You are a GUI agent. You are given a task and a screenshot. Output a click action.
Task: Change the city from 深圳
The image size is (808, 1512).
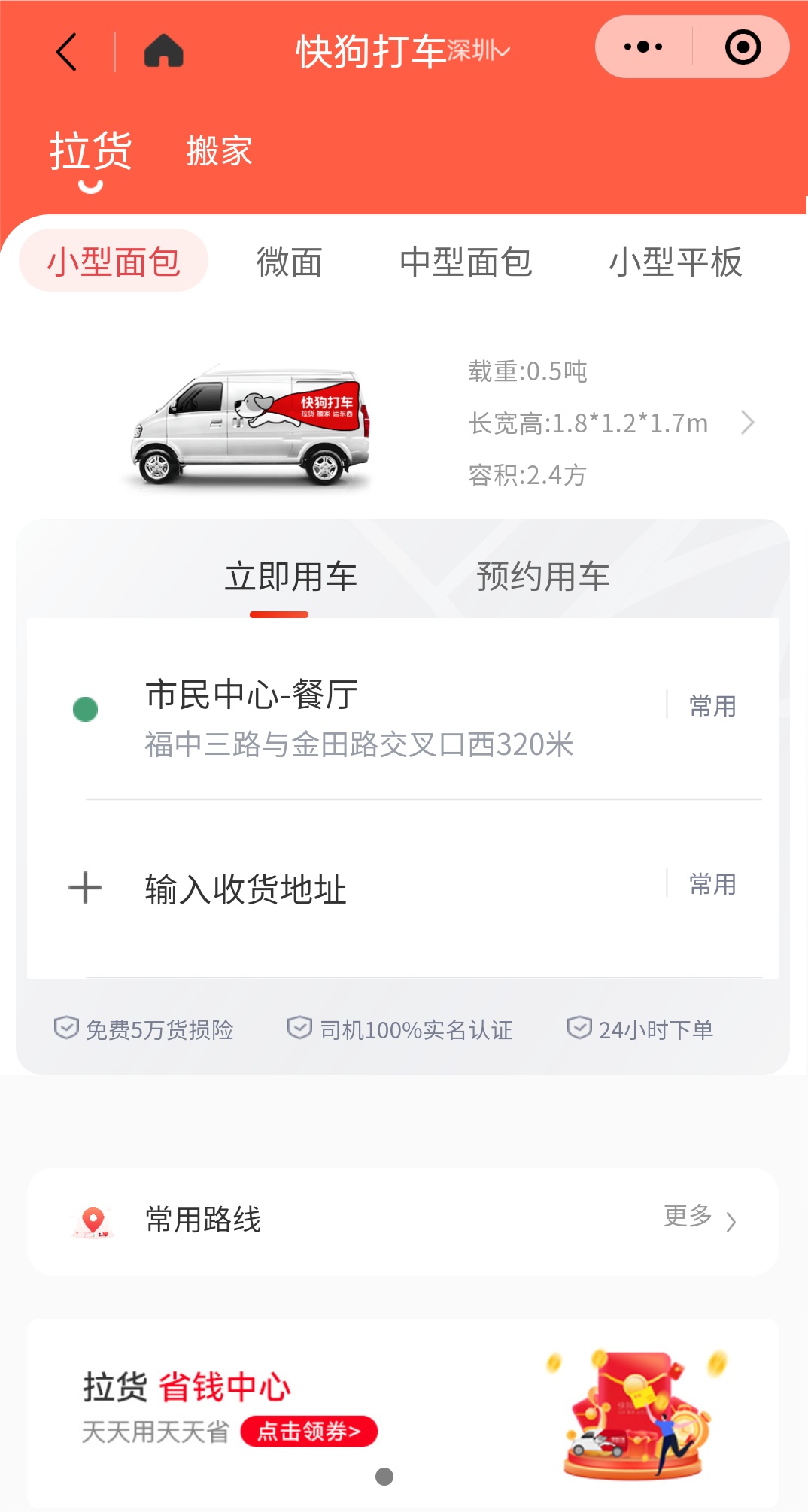(x=478, y=52)
